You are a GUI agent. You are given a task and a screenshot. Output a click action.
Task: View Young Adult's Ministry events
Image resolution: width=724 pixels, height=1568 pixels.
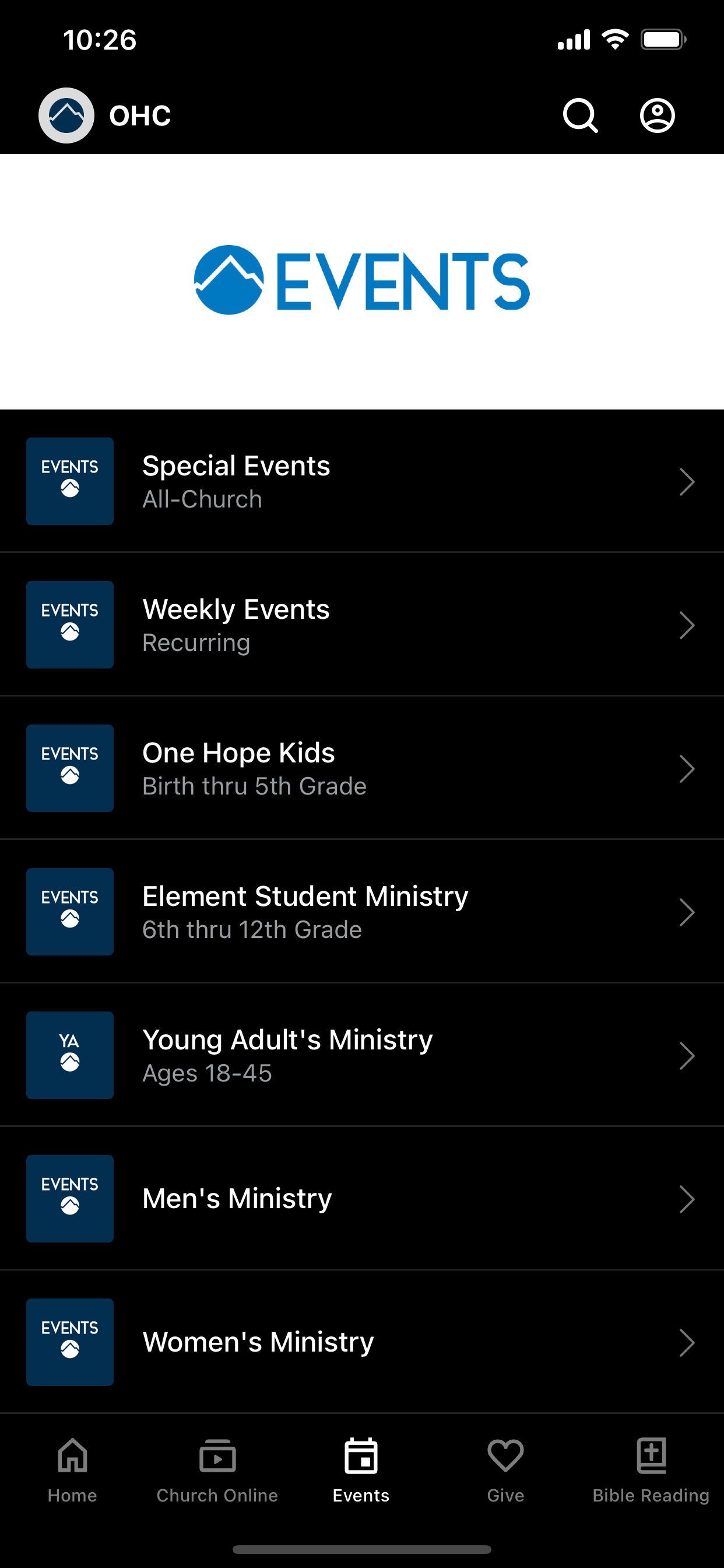coord(362,1055)
